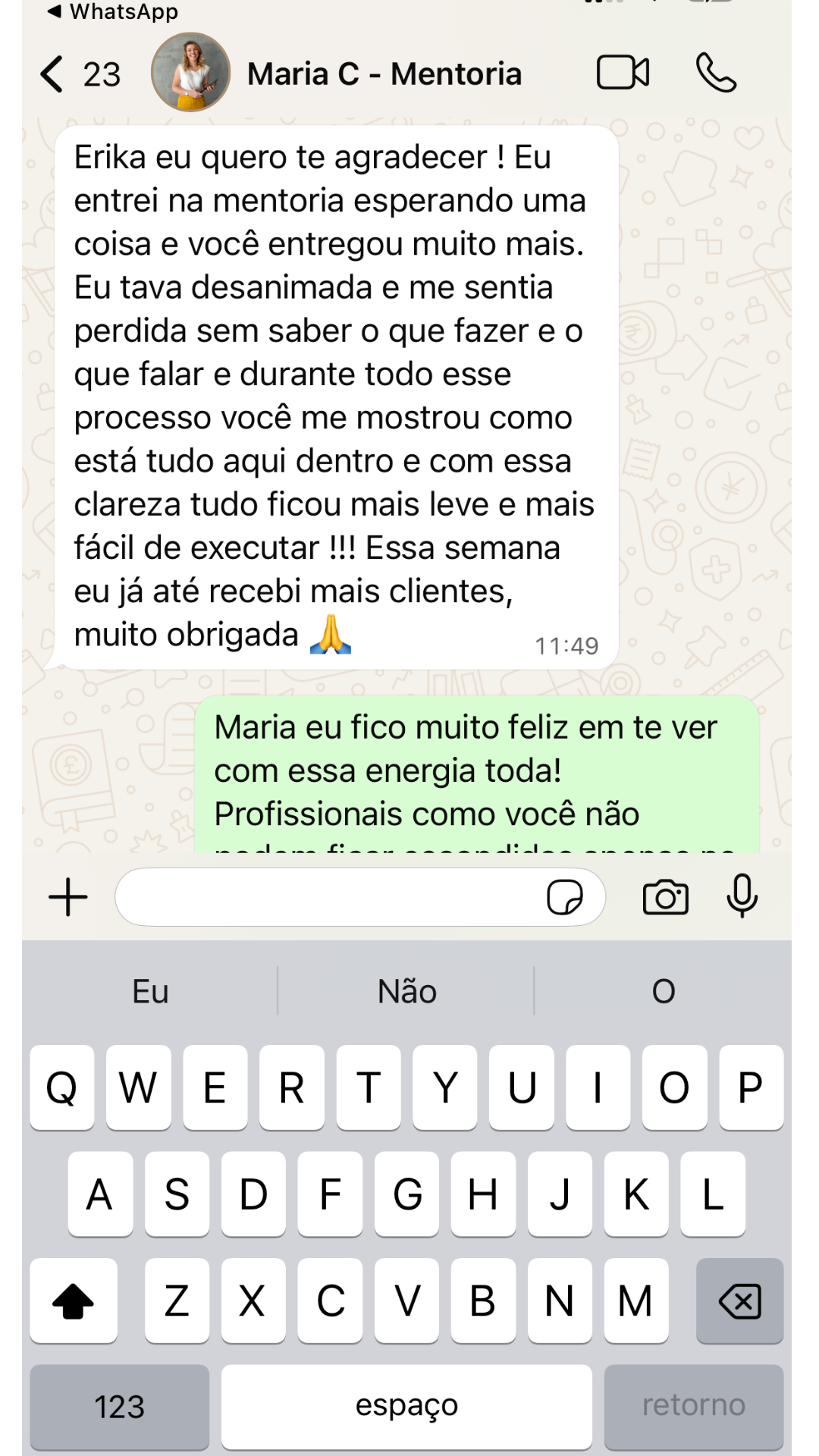The width and height of the screenshot is (819, 1456).
Task: Switch keyboard to numbers with 123
Action: 119,1407
